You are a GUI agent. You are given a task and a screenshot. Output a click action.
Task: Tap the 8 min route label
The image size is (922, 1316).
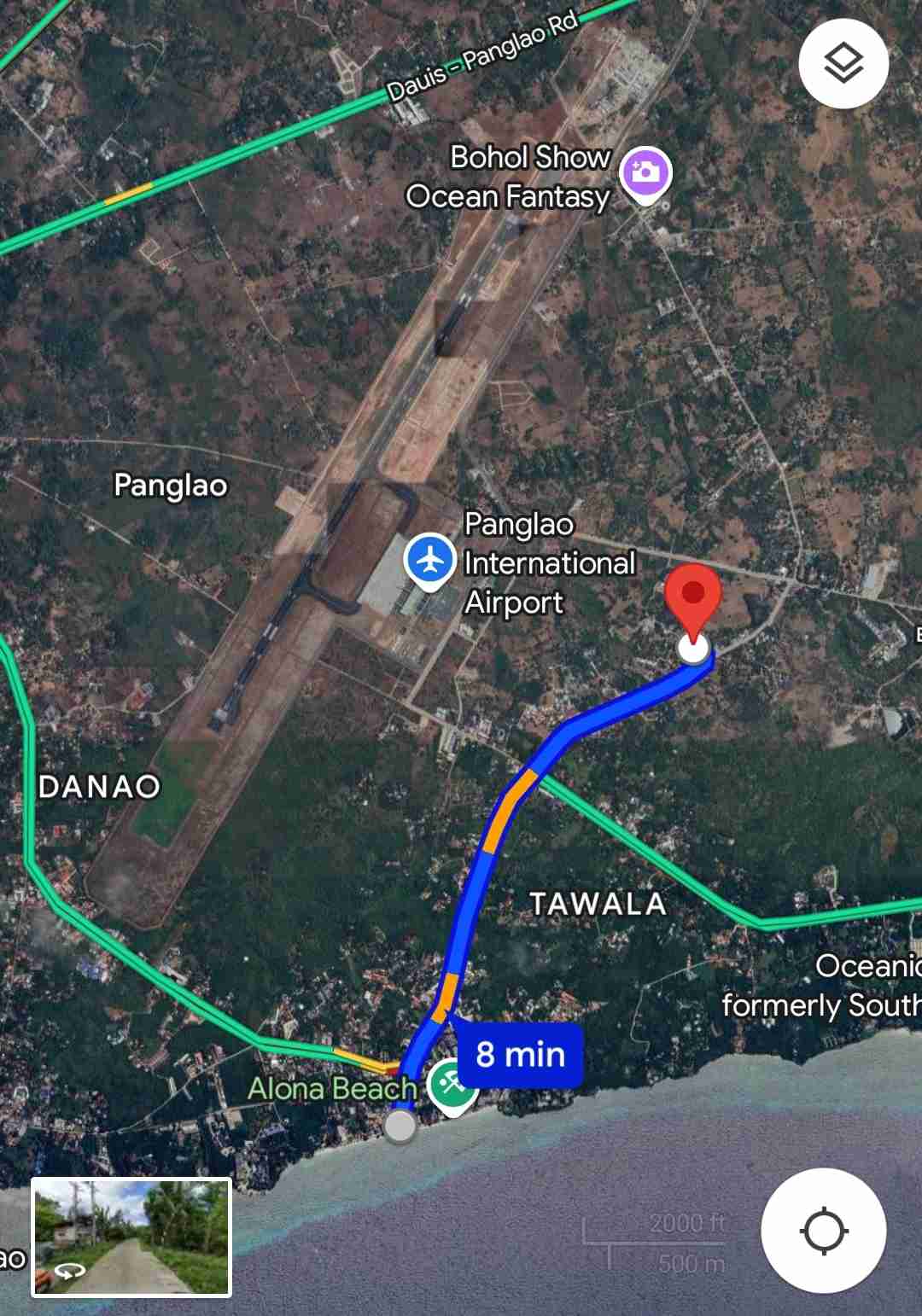(x=520, y=1055)
